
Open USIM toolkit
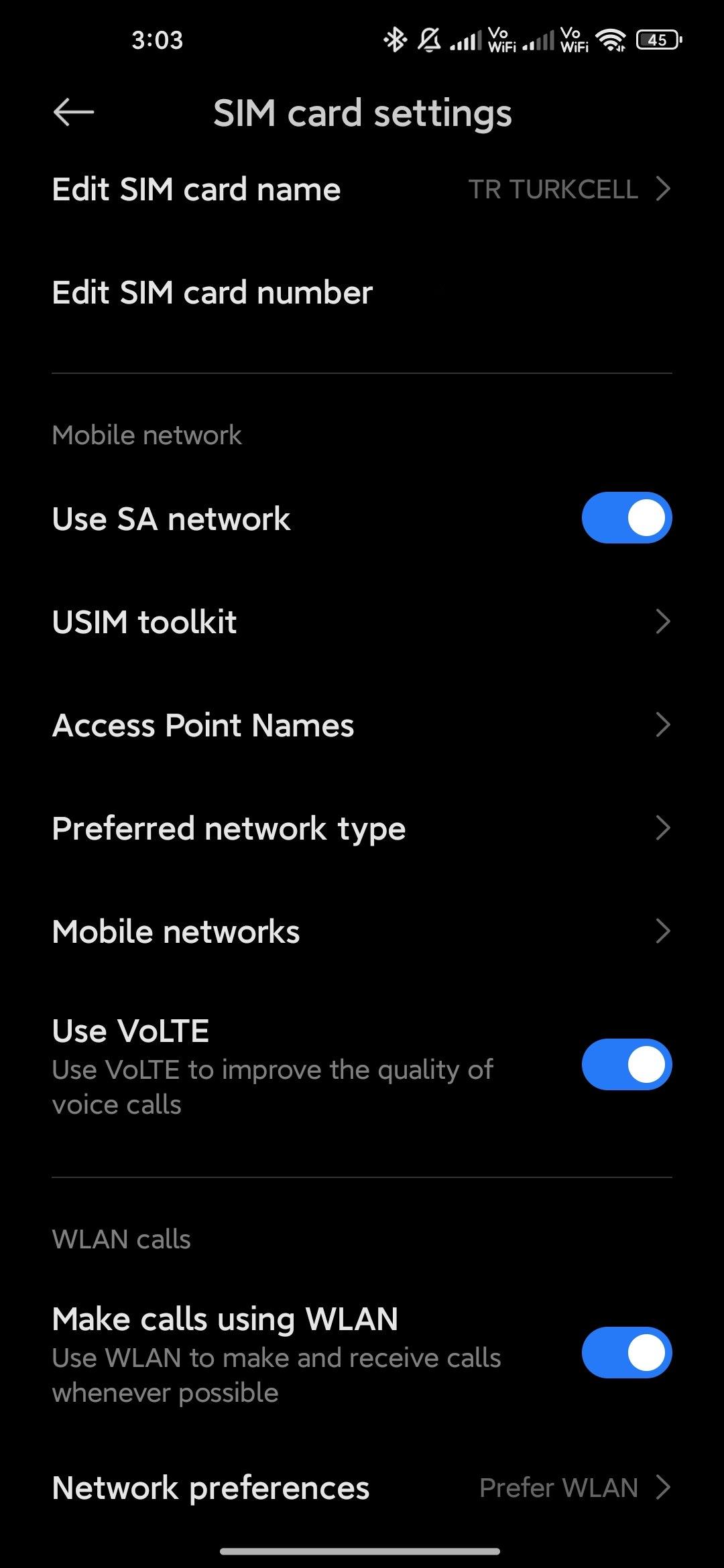pos(362,622)
